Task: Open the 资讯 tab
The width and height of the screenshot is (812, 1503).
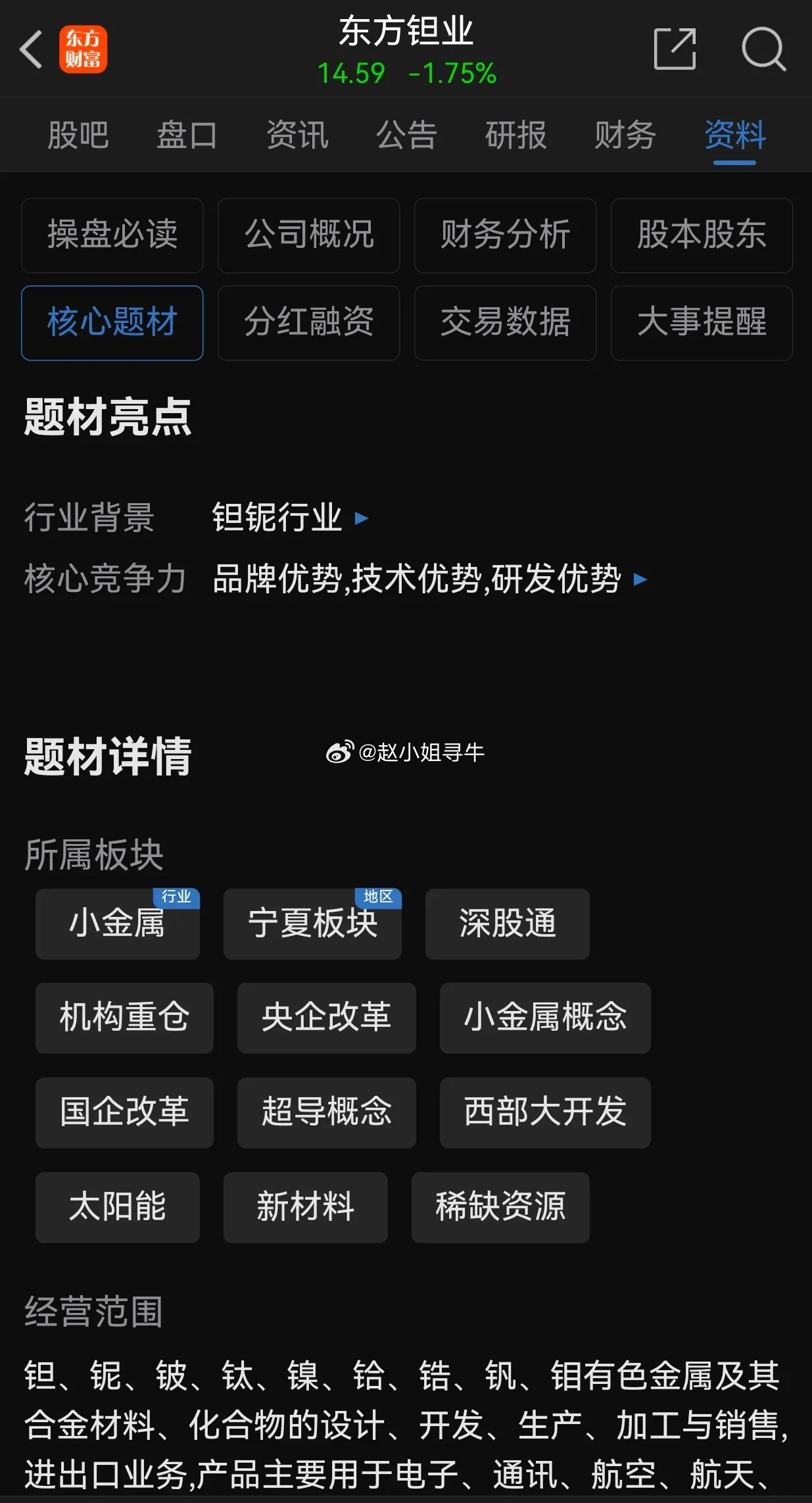Action: click(297, 136)
